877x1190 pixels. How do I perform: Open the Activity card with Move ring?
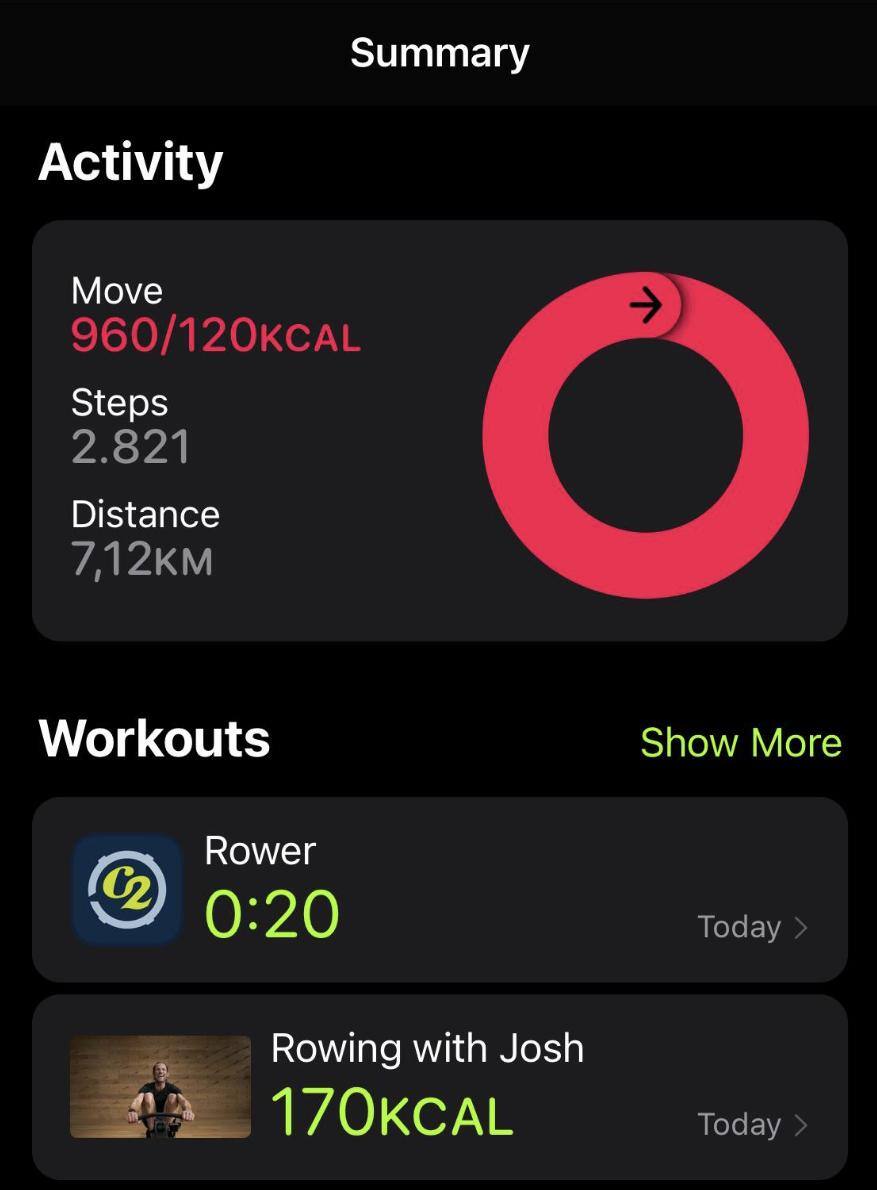coord(439,430)
